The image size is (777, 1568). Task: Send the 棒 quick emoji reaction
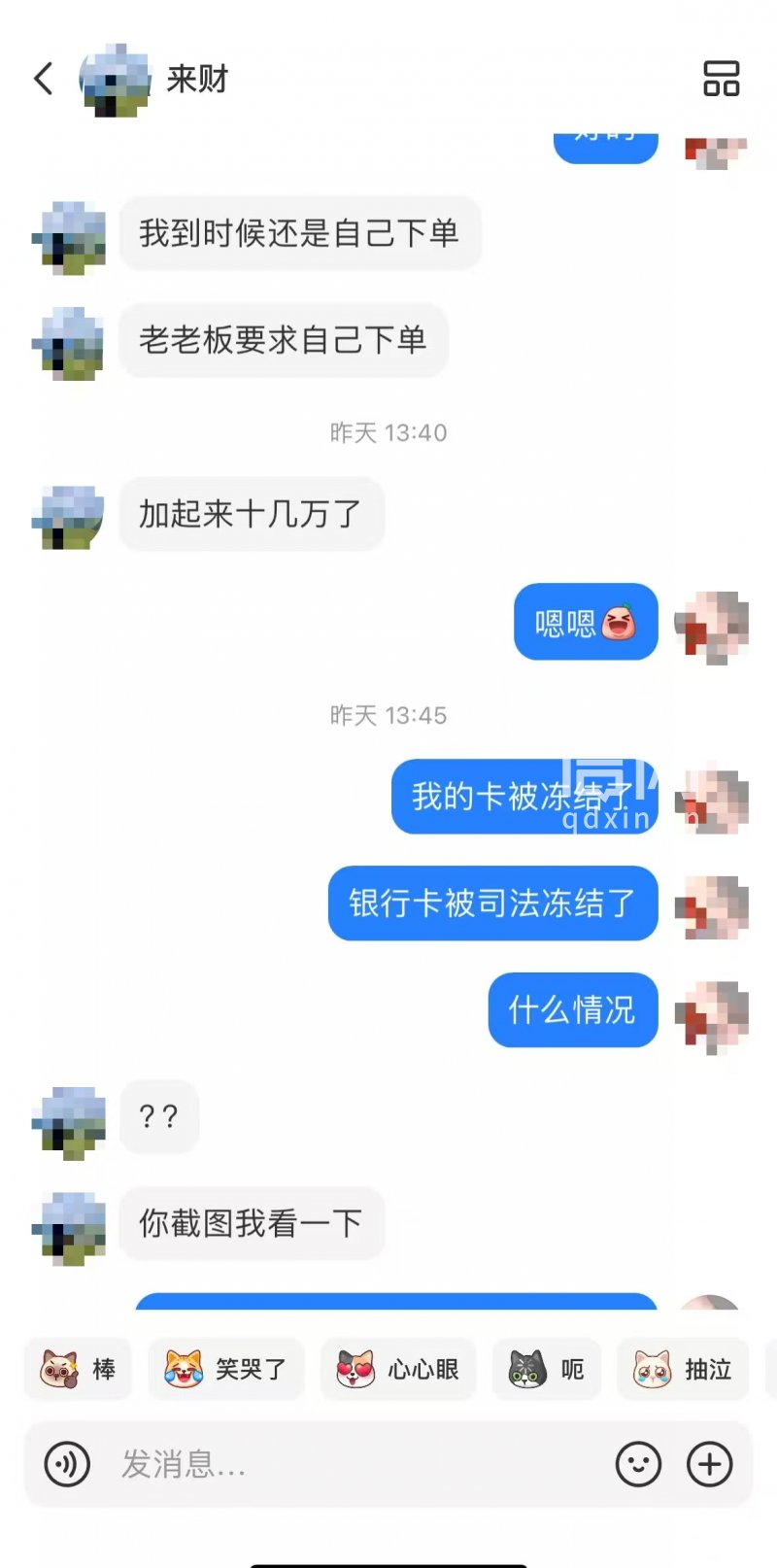pyautogui.click(x=79, y=1369)
